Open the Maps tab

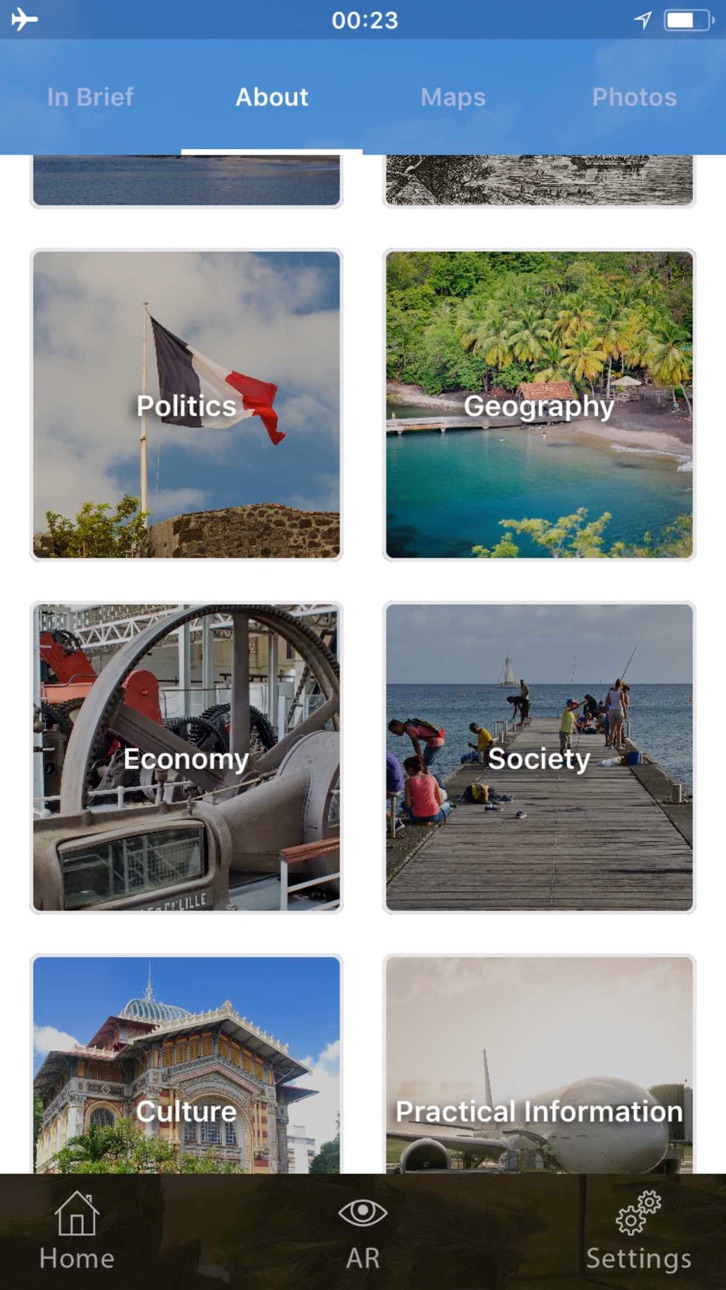point(453,97)
